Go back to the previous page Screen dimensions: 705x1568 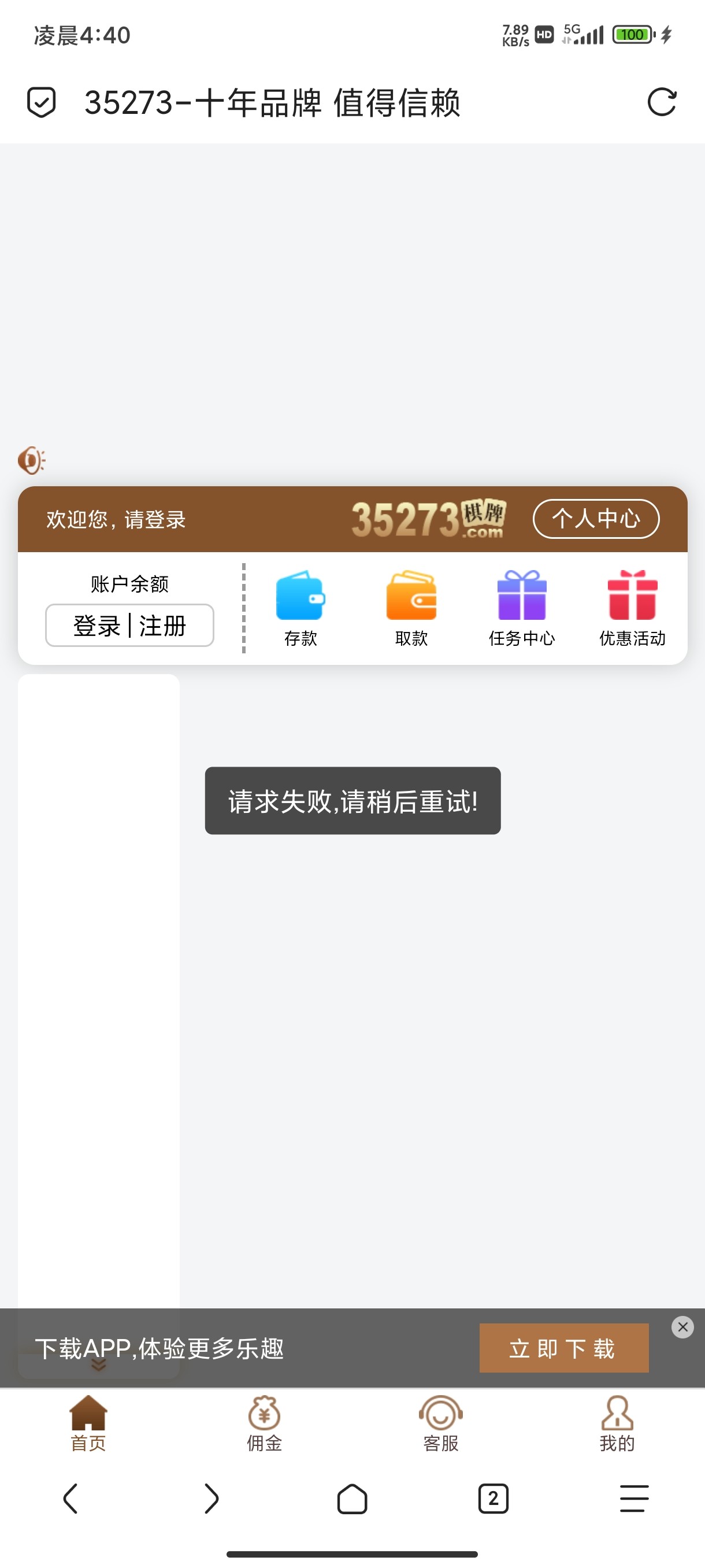[x=70, y=1498]
